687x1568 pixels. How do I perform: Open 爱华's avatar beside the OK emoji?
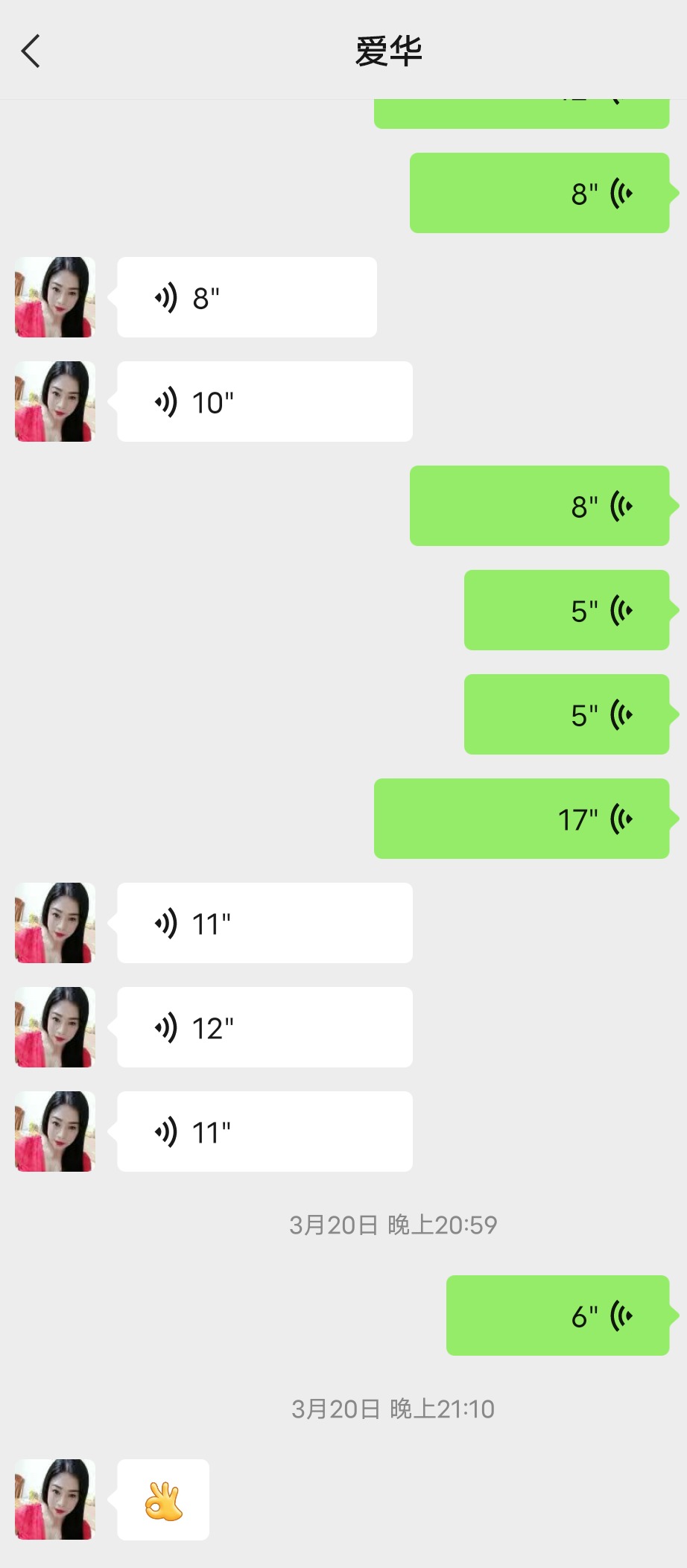point(55,1499)
